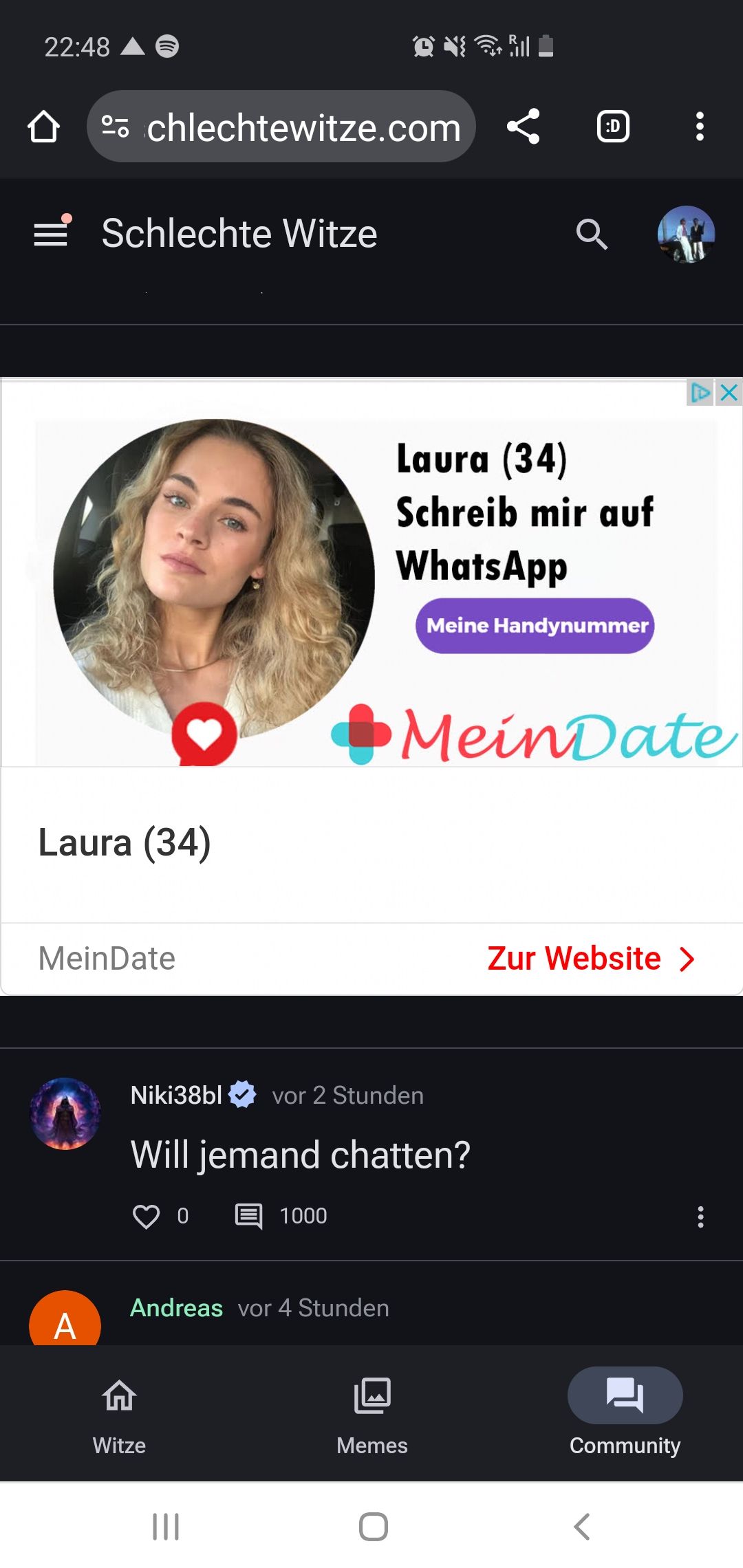This screenshot has height=1568, width=743.
Task: Open Niki38bl's profile picture
Action: [x=65, y=1113]
